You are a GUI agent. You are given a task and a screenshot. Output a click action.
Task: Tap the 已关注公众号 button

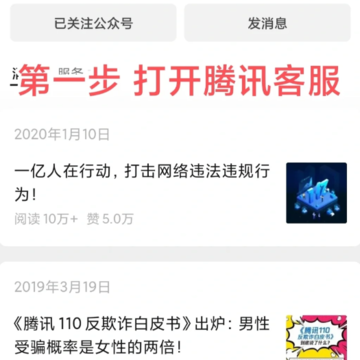(93, 23)
